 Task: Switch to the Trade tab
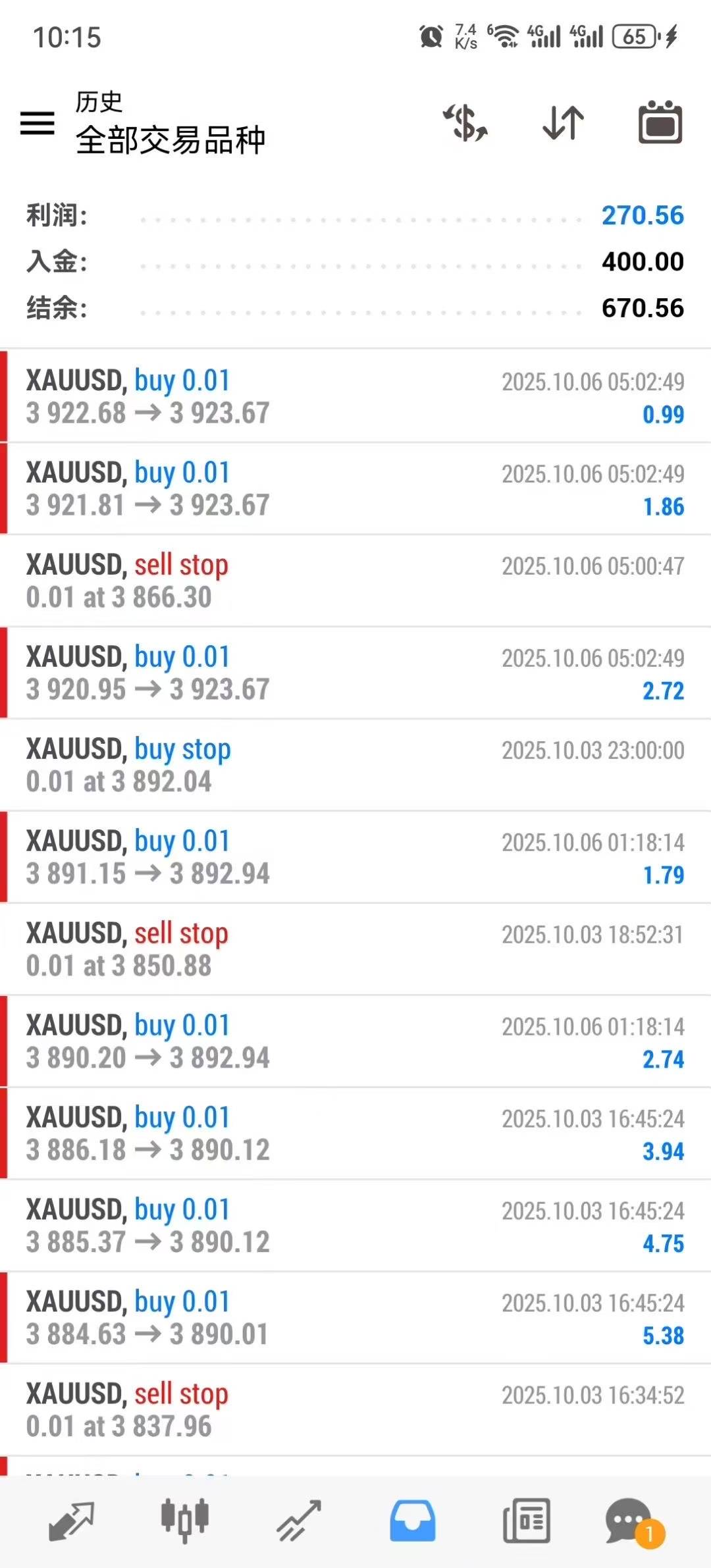point(299,1521)
